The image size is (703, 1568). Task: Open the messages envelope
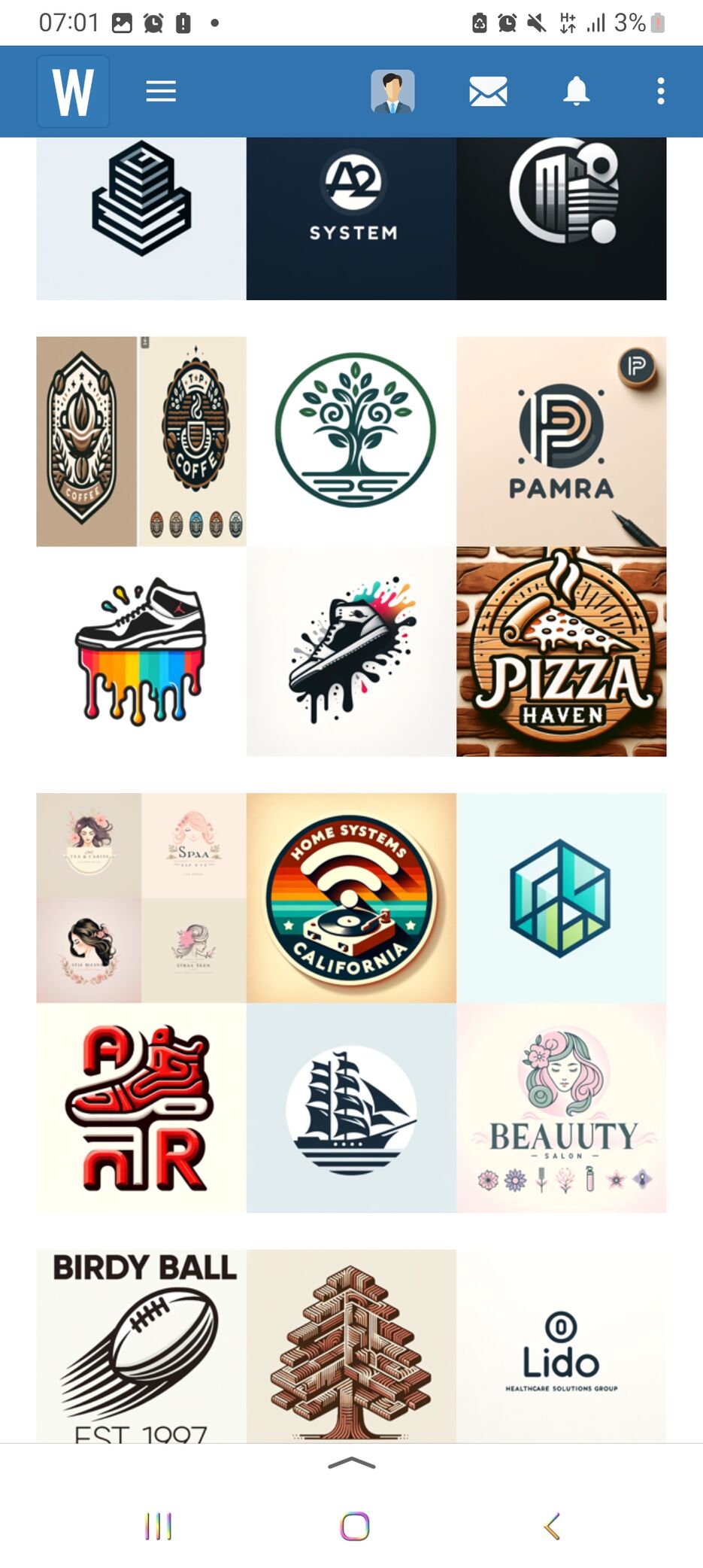coord(488,92)
